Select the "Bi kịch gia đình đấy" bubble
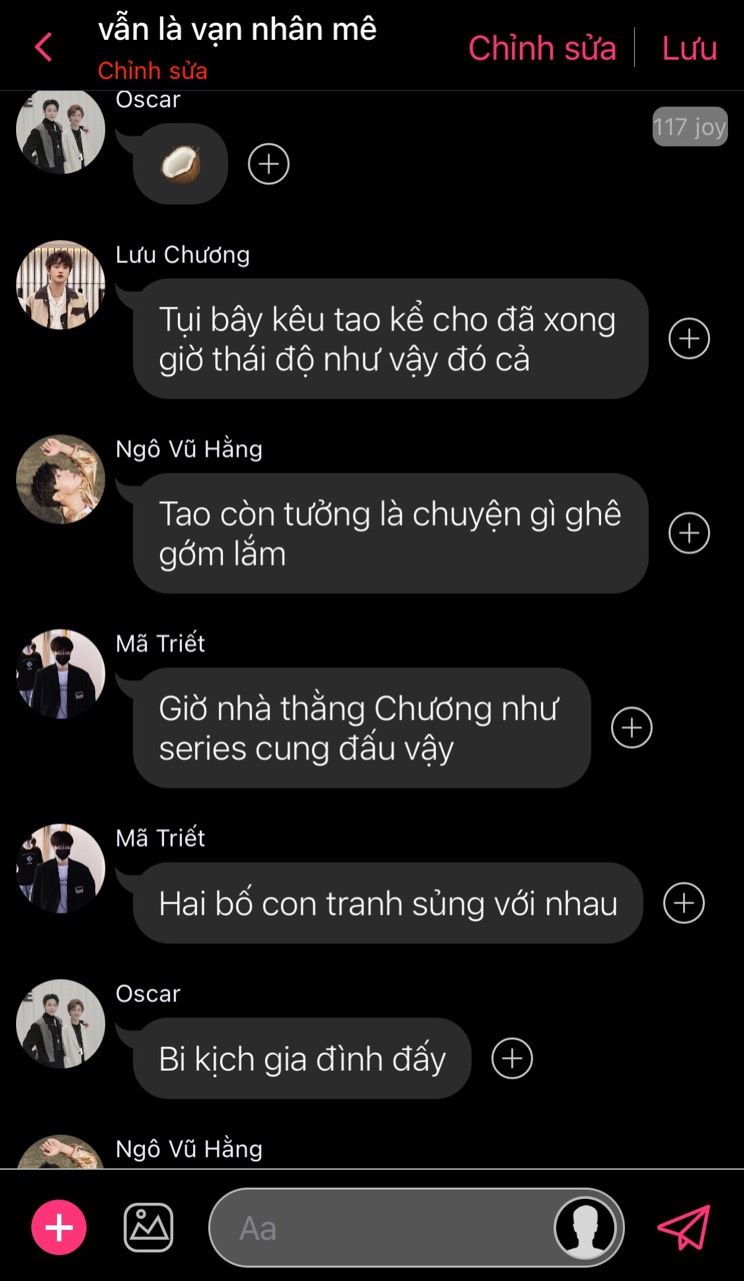Screen dimensions: 744x1281 [302, 1058]
